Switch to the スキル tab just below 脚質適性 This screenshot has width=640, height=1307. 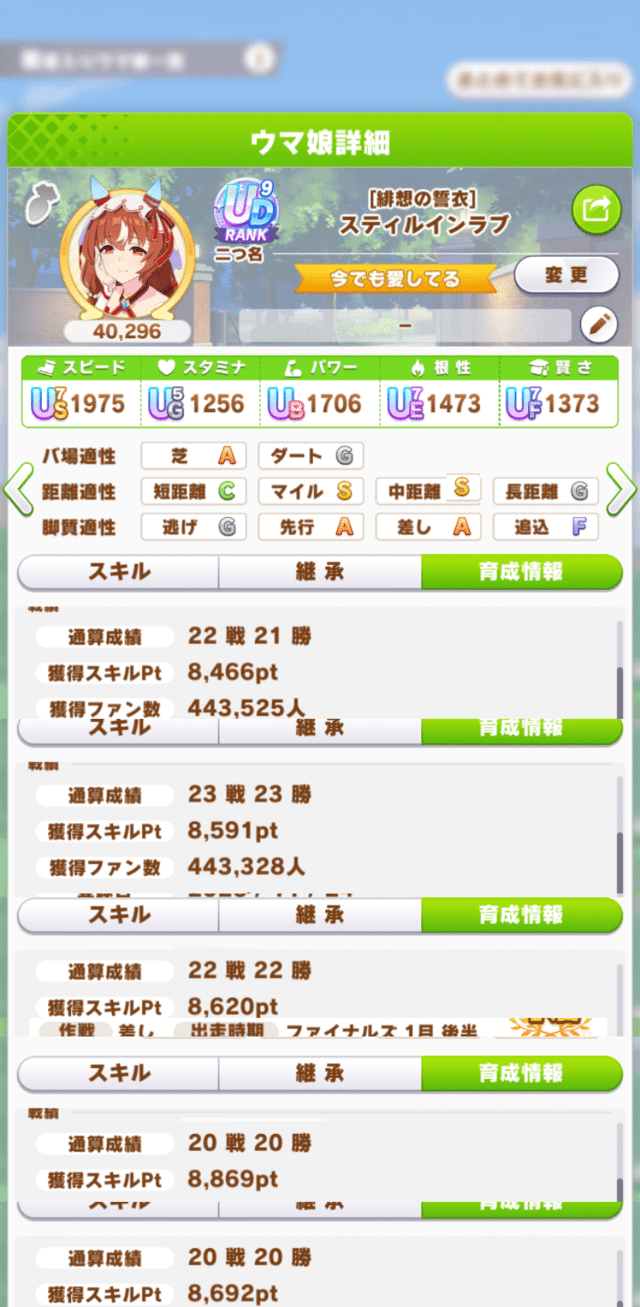pos(119,572)
